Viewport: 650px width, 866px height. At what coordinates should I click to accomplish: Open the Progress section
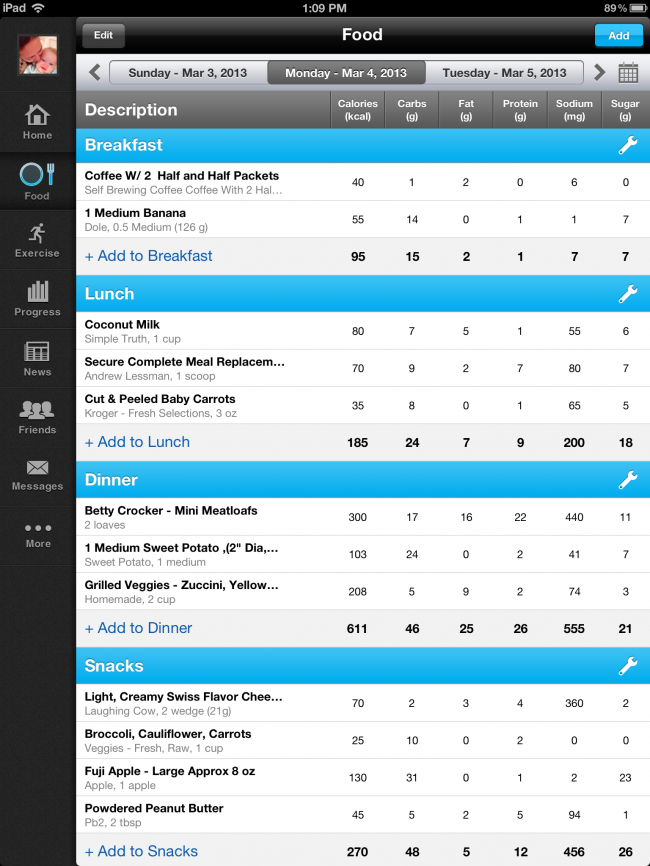pos(37,299)
